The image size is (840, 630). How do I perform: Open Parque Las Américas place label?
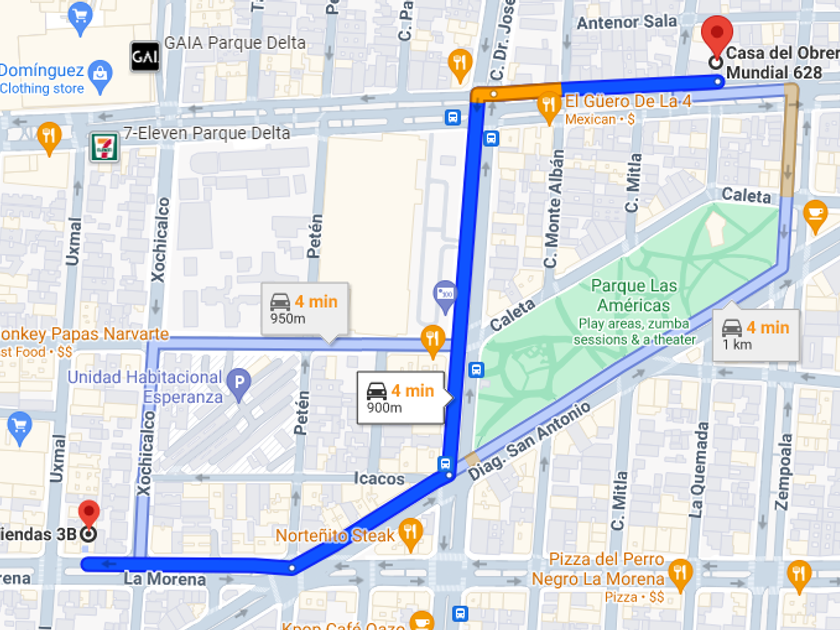click(633, 296)
